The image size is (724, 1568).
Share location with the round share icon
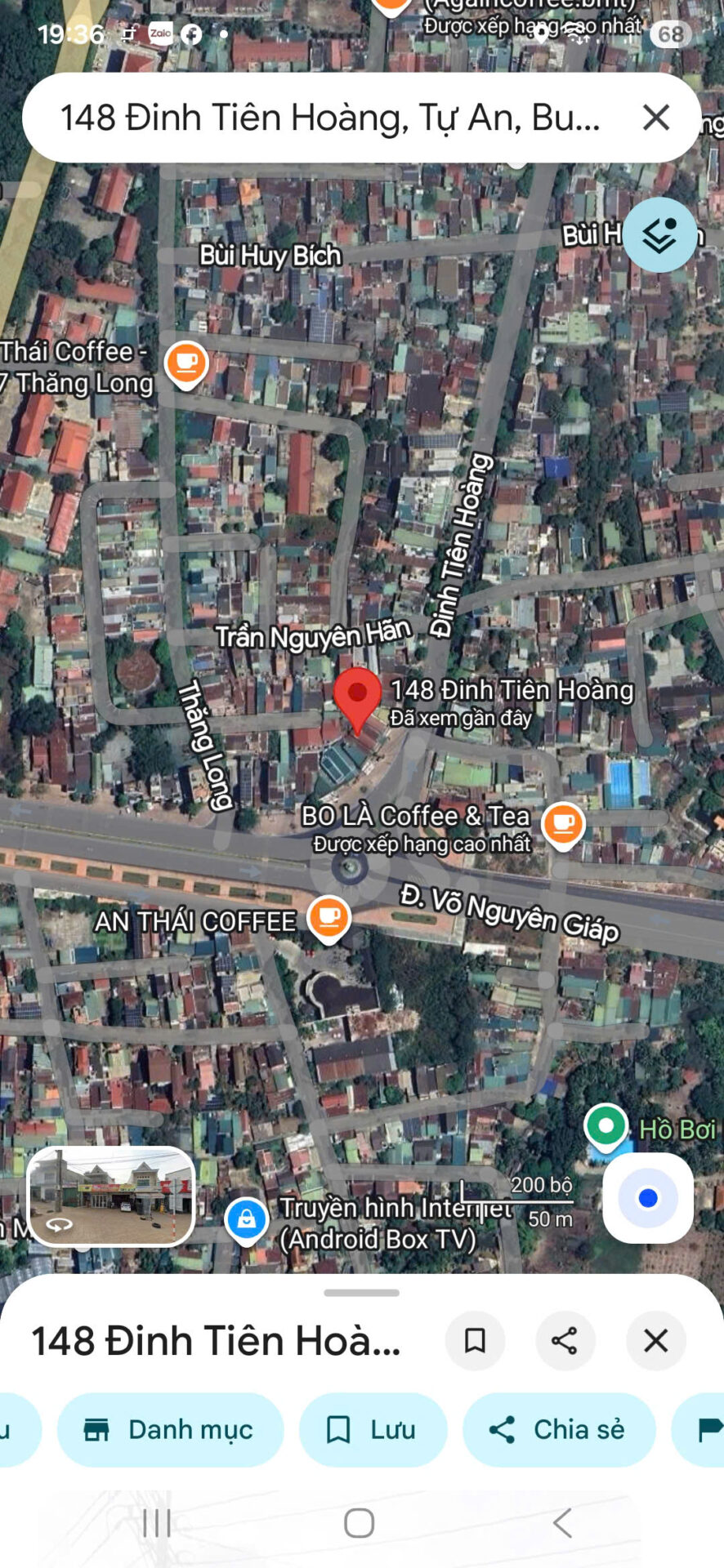pos(565,1341)
